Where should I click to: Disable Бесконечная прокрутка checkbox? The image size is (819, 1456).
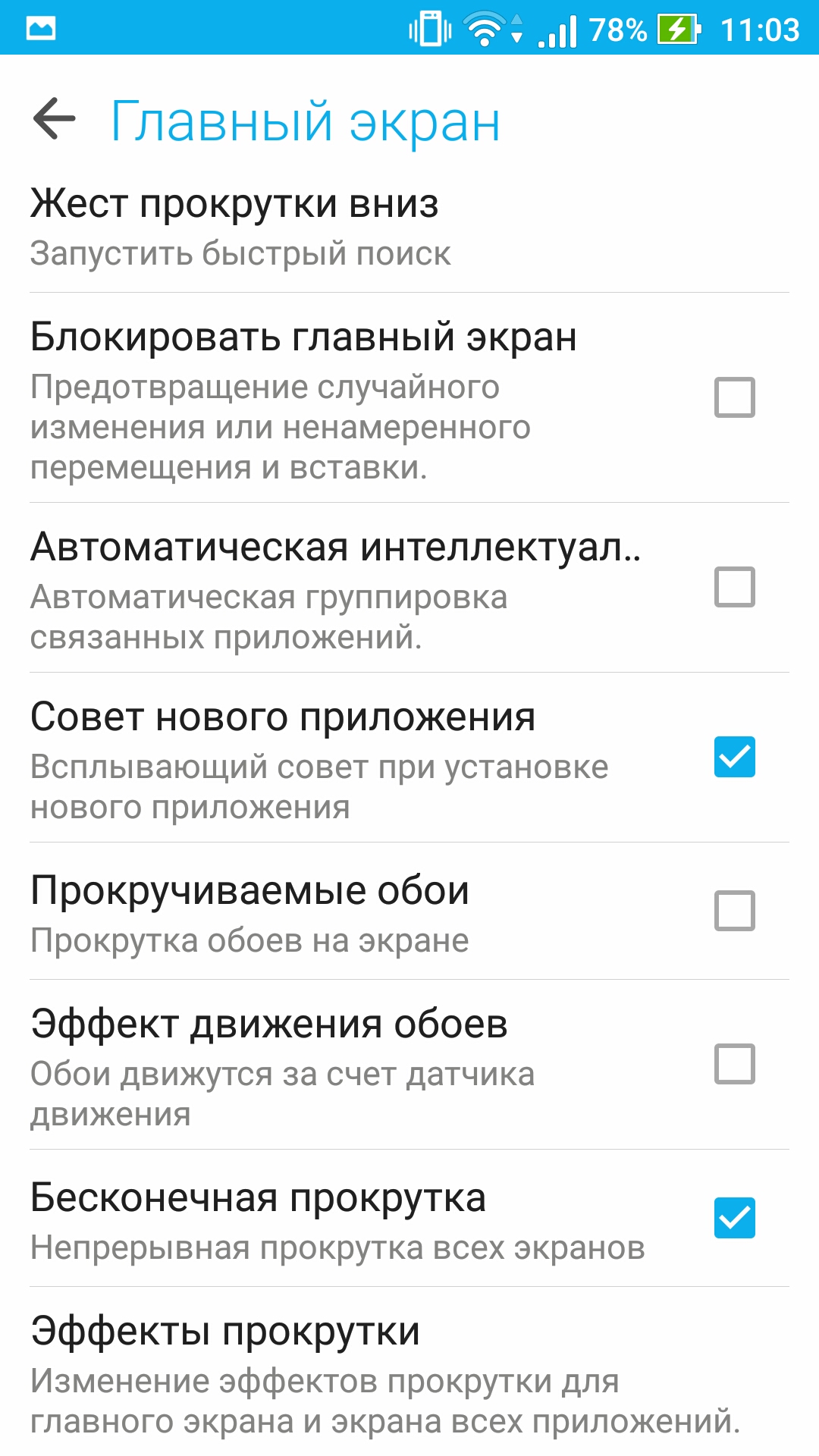tap(734, 1218)
